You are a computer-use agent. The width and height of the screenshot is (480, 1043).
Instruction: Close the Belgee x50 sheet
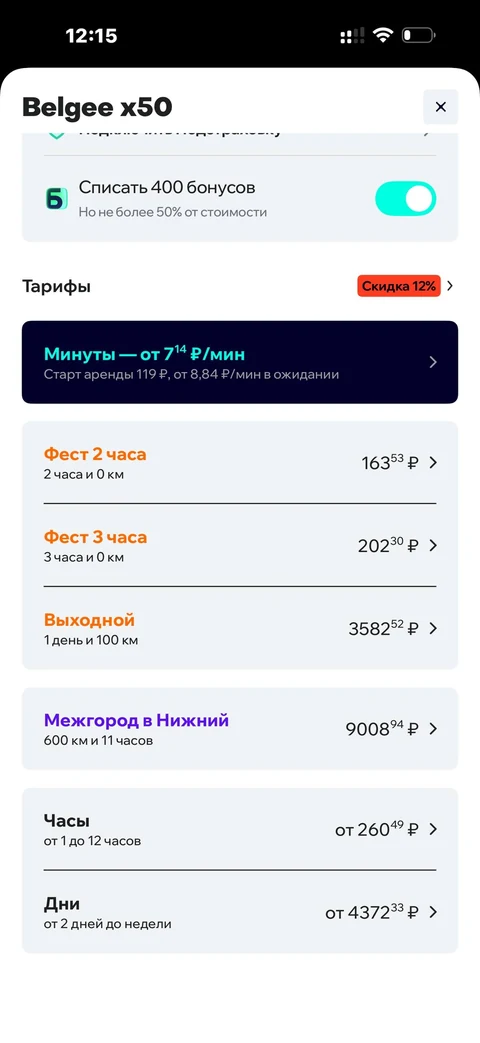tap(440, 107)
